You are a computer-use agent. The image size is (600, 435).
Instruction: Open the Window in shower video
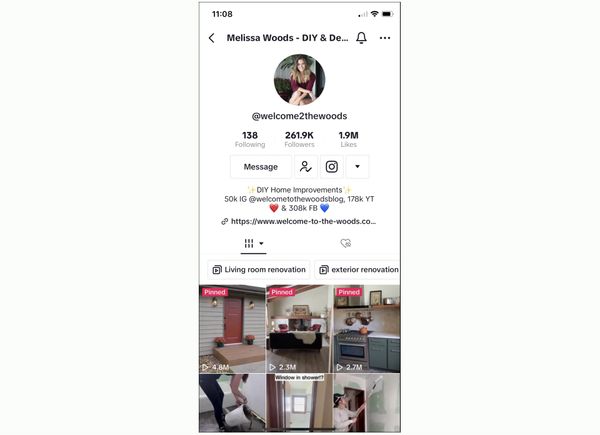click(x=299, y=404)
